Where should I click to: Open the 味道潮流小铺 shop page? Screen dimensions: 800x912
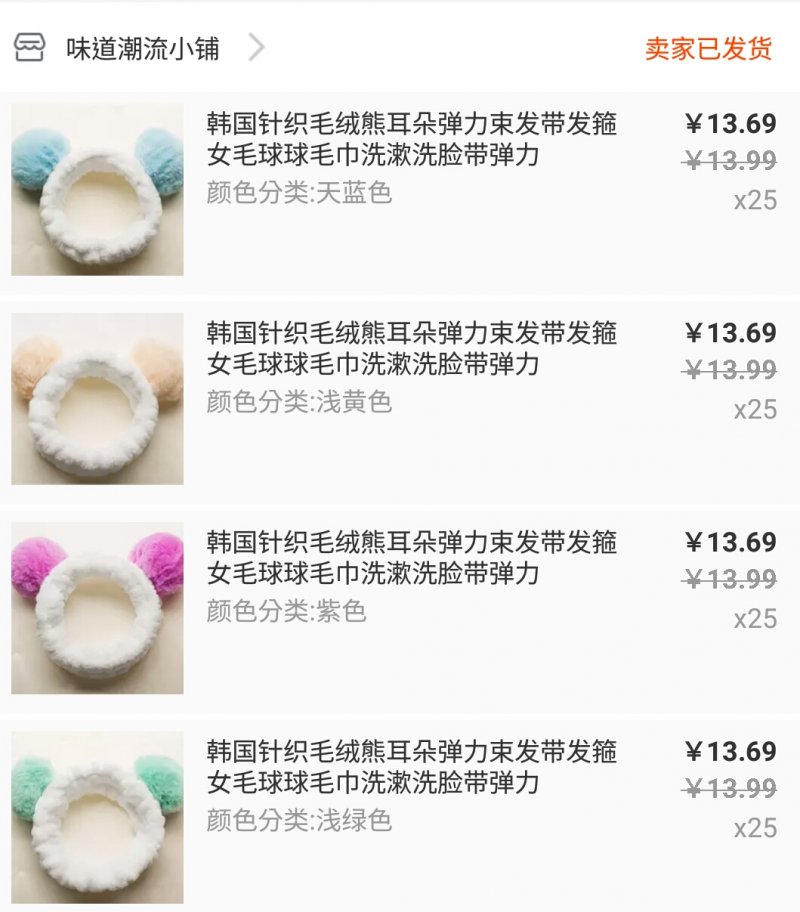click(x=142, y=48)
